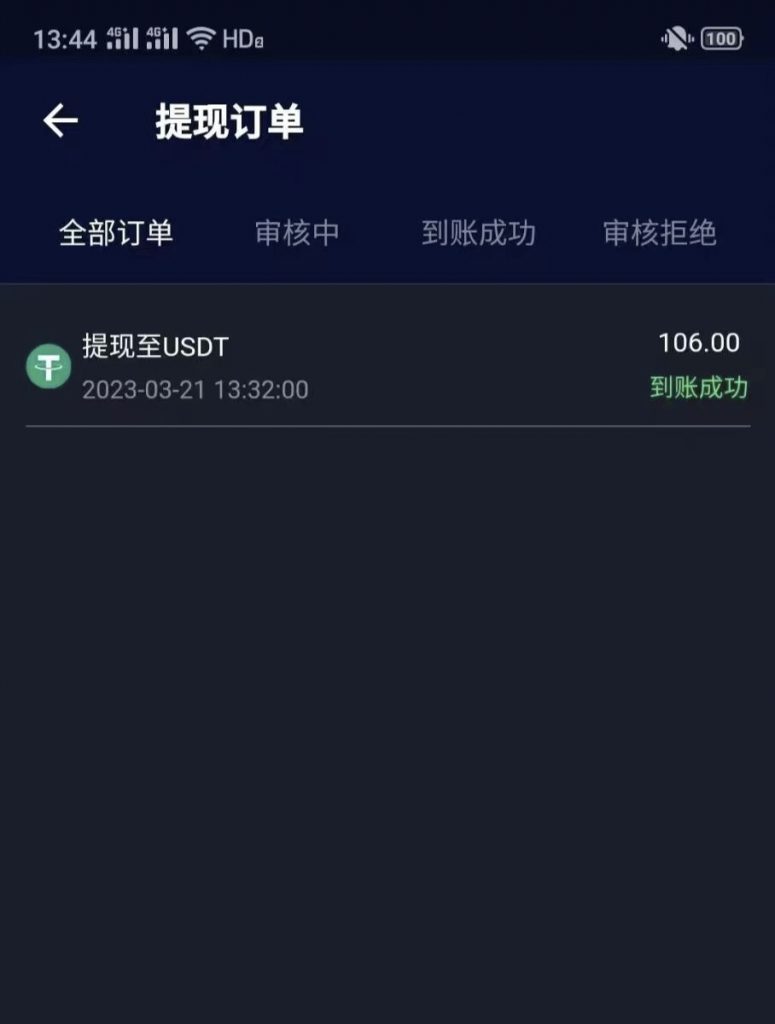Switch to the 审核中 tab
The height and width of the screenshot is (1024, 775).
(297, 233)
